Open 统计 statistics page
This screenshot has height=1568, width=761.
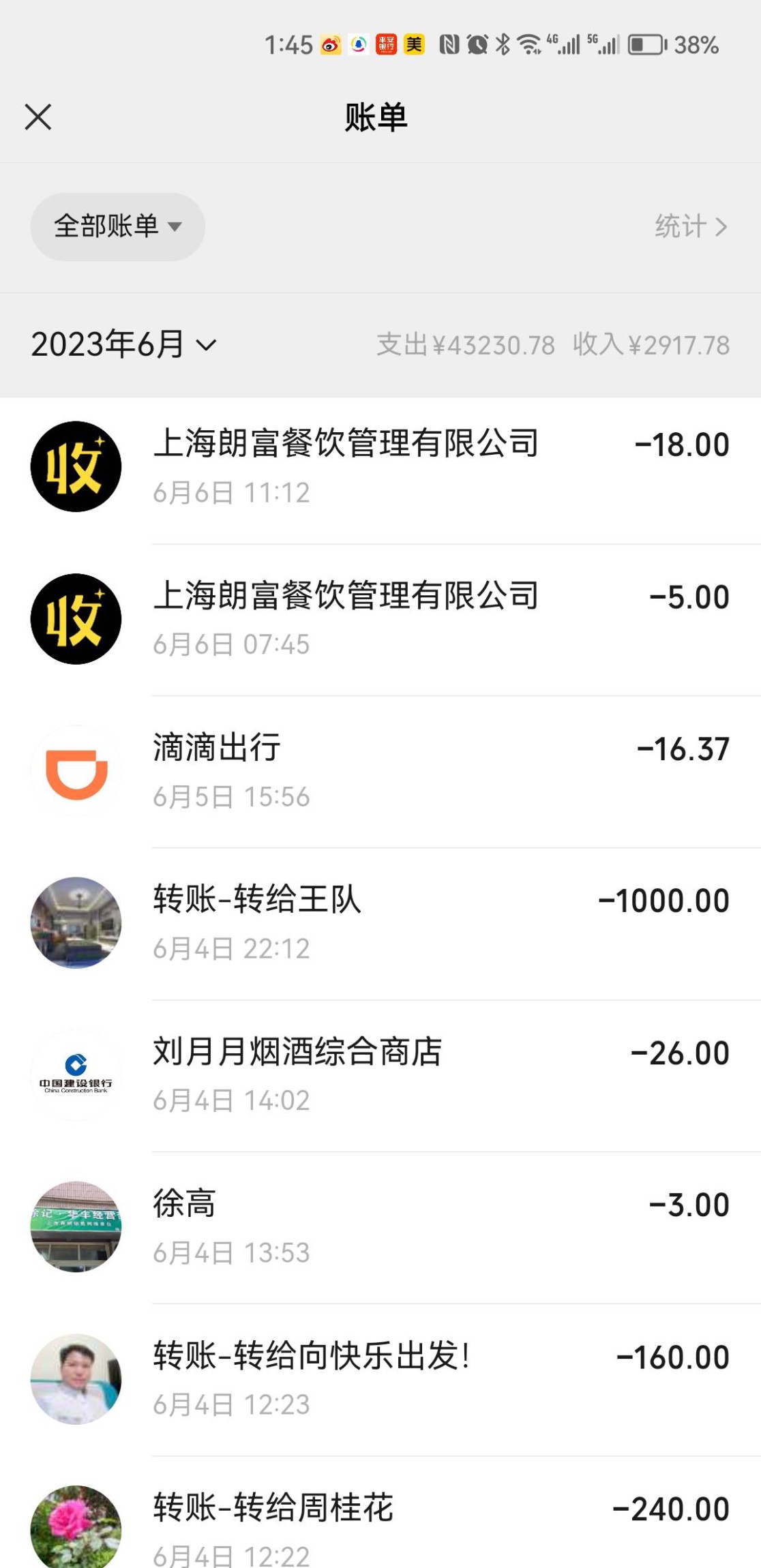[x=690, y=226]
